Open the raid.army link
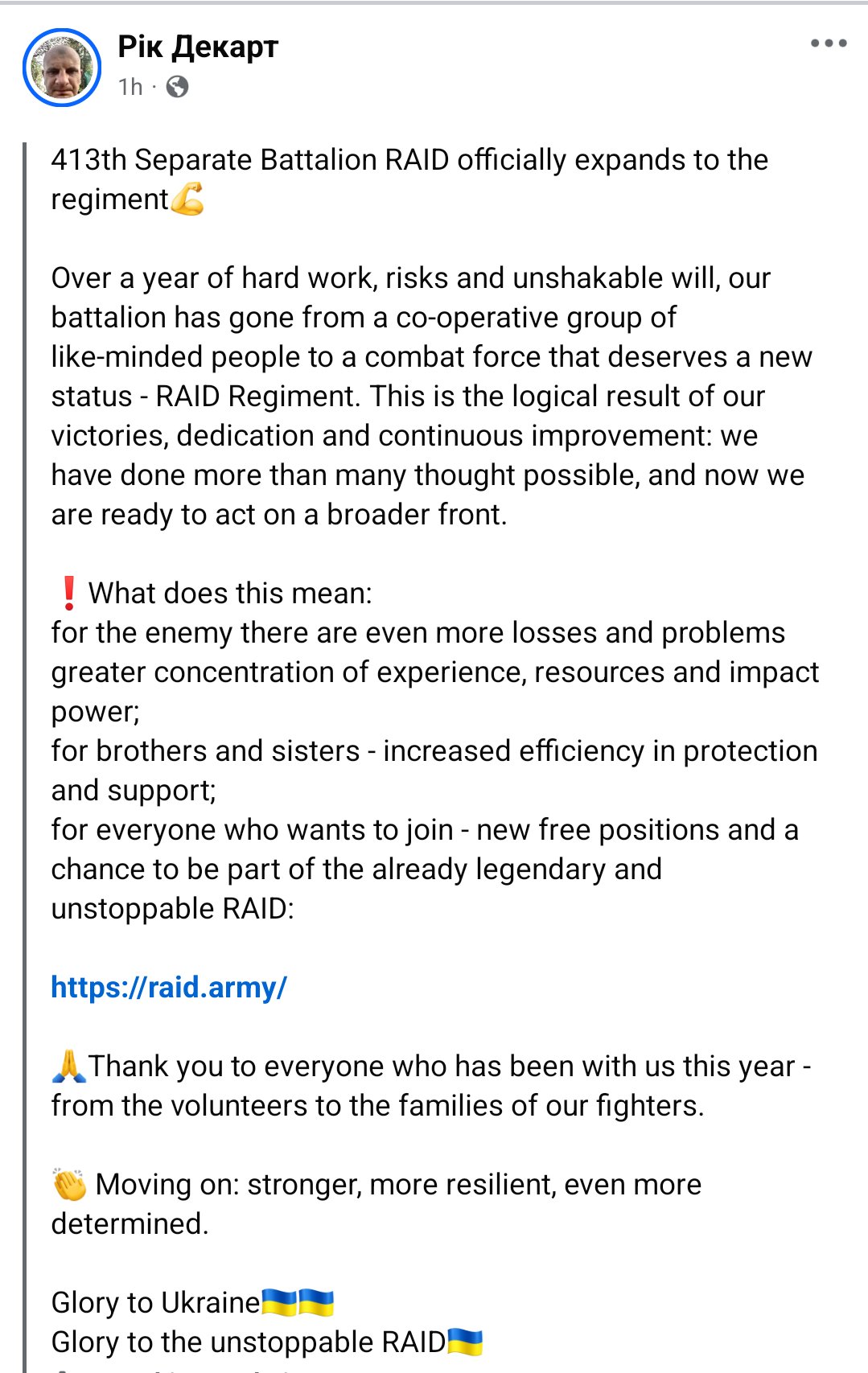Viewport: 868px width, 1373px height. tap(169, 987)
